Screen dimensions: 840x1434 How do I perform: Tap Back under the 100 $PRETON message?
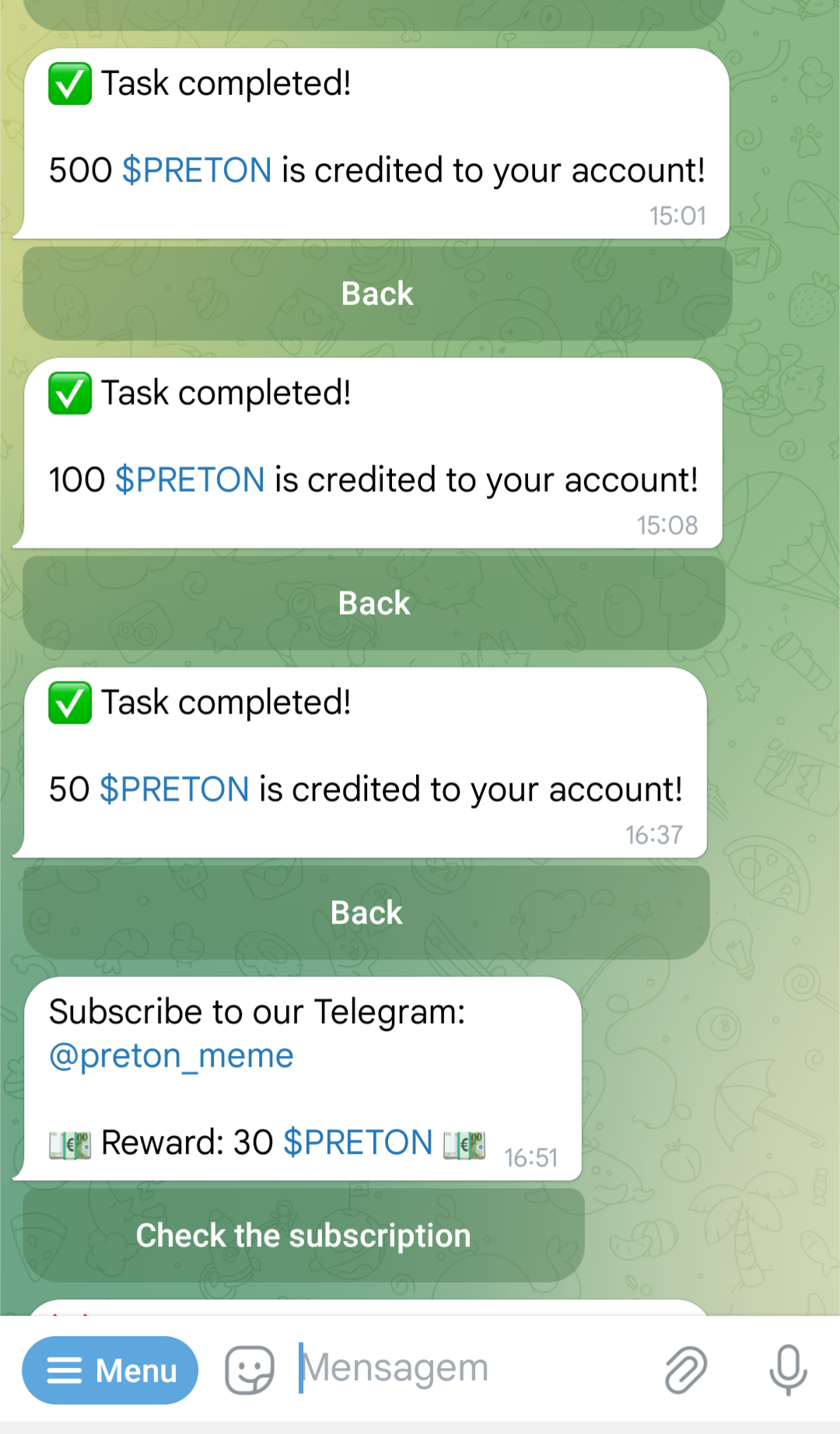374,603
